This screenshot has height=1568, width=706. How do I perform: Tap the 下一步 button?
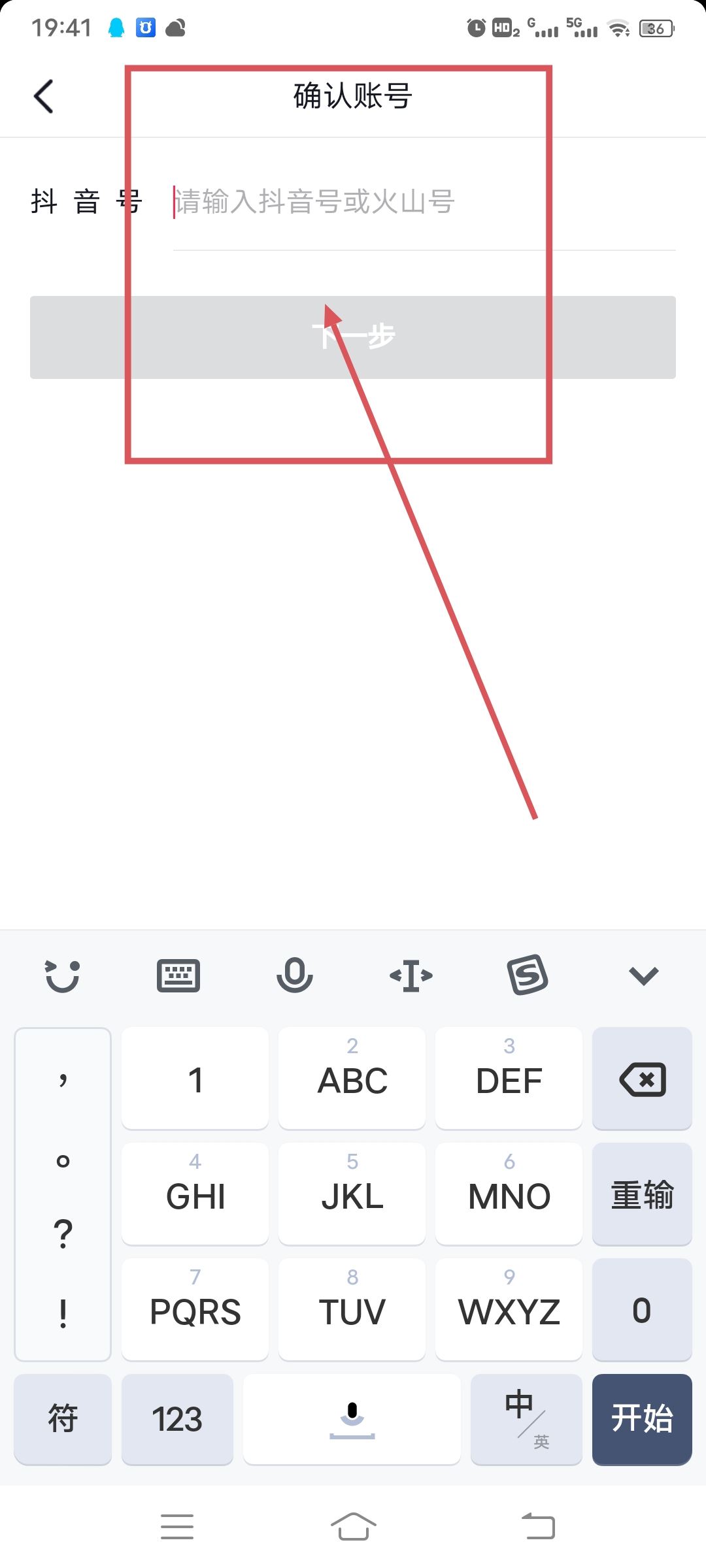tap(353, 337)
